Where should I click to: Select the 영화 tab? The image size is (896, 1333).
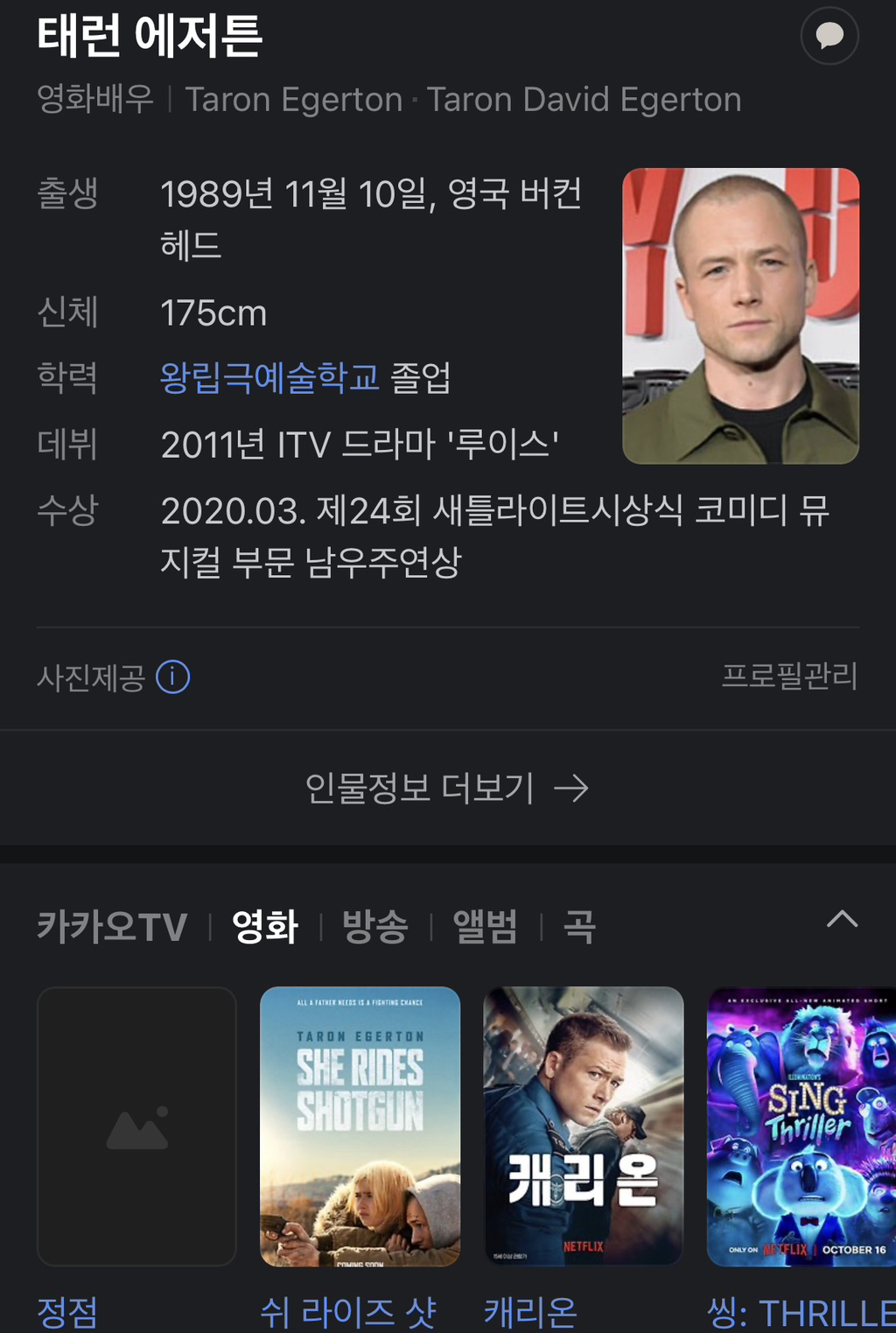pos(265,926)
